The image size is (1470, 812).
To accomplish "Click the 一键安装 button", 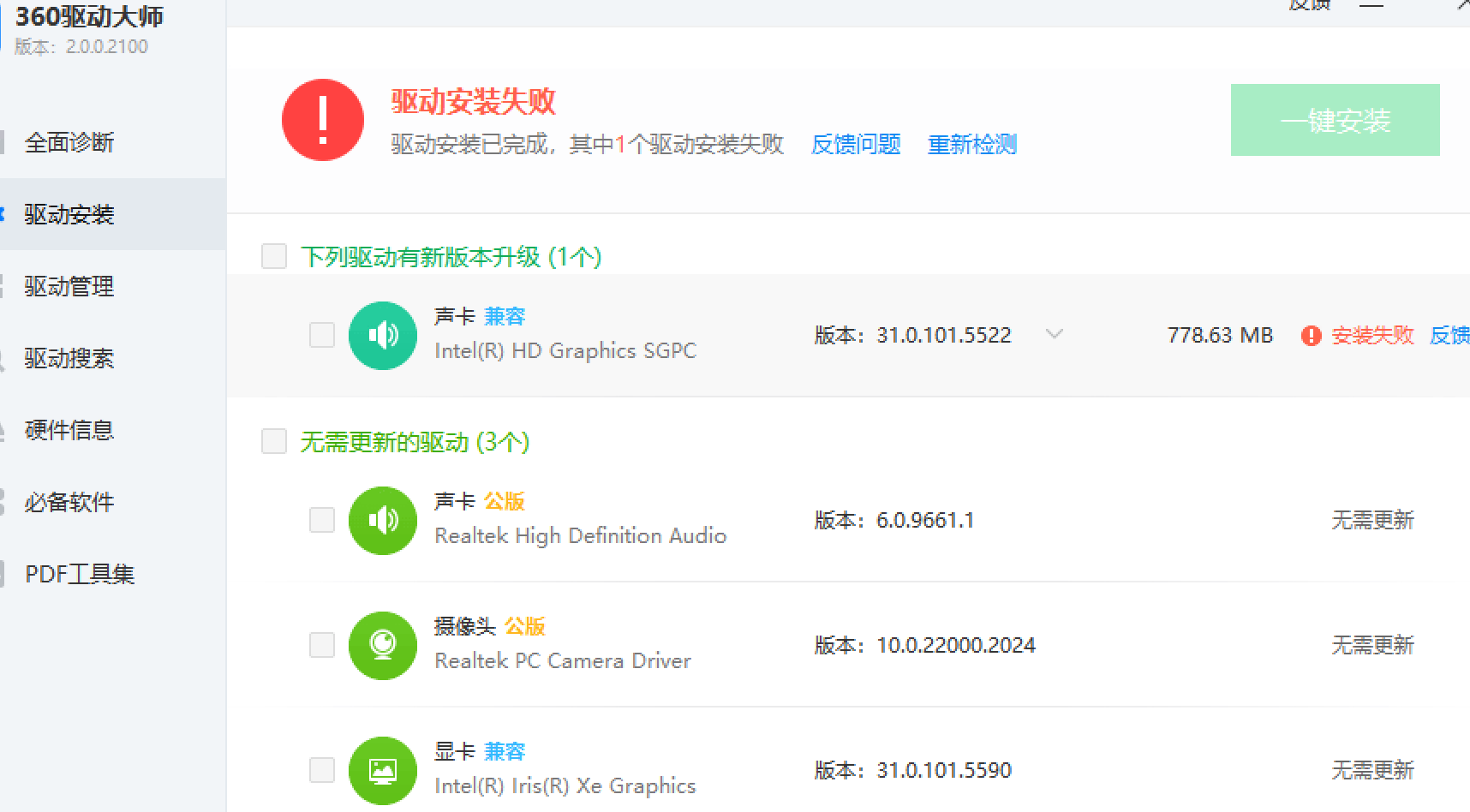I will point(1335,120).
